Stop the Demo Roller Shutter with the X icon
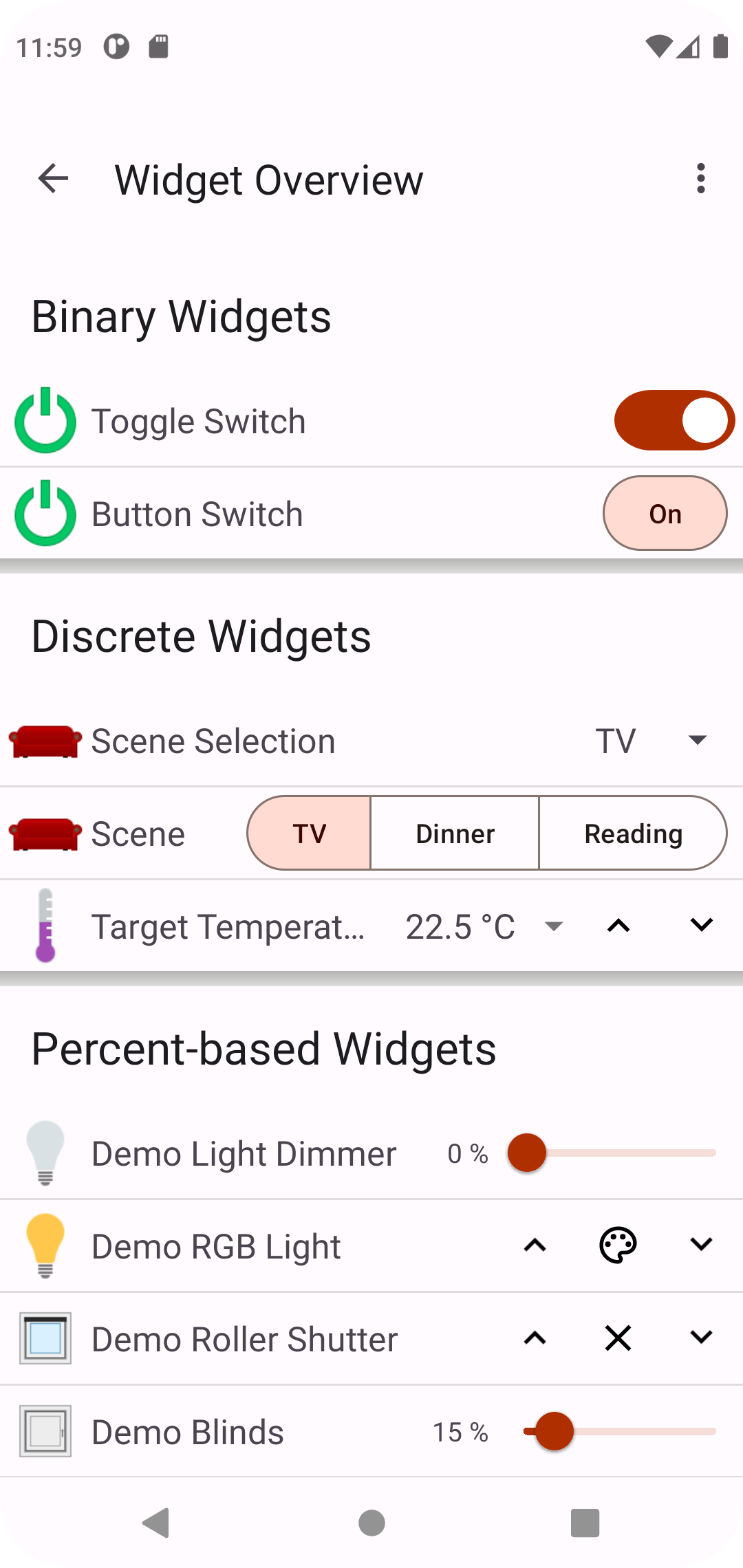 617,1338
